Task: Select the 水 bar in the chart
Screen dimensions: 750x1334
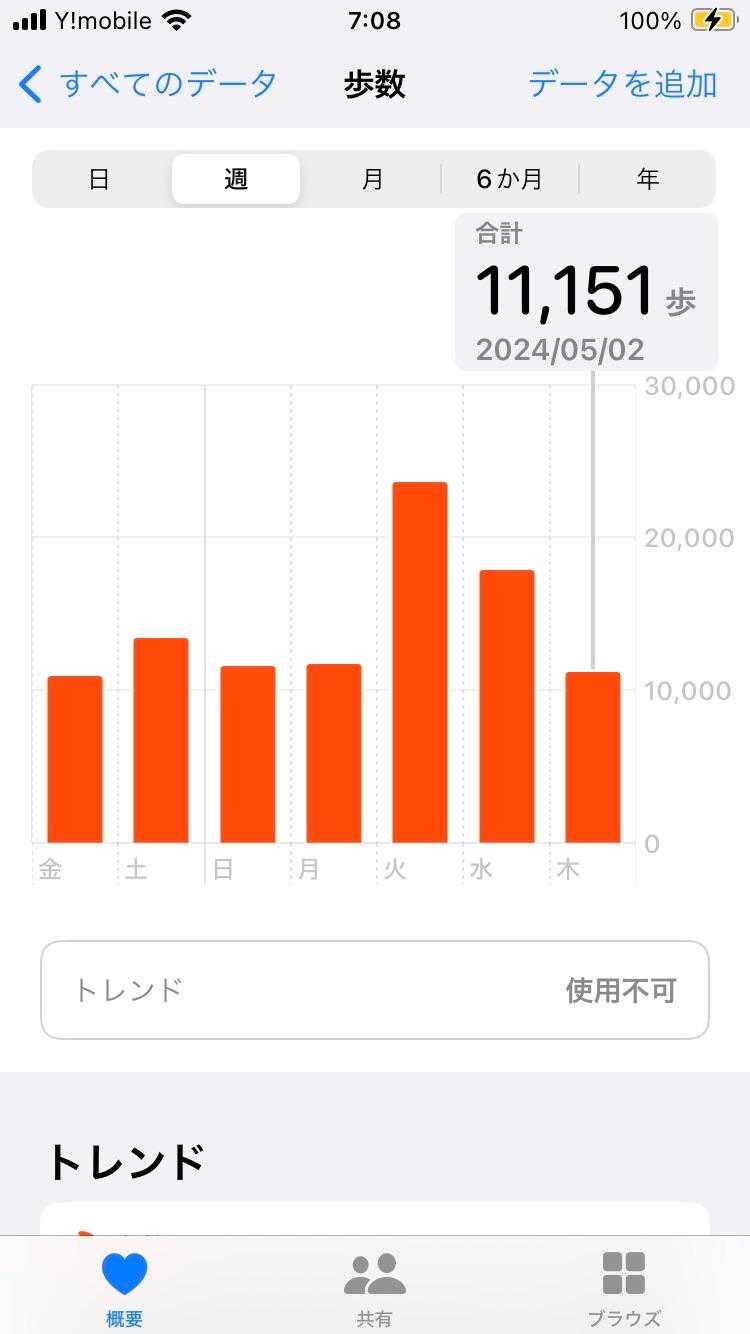Action: click(x=507, y=706)
